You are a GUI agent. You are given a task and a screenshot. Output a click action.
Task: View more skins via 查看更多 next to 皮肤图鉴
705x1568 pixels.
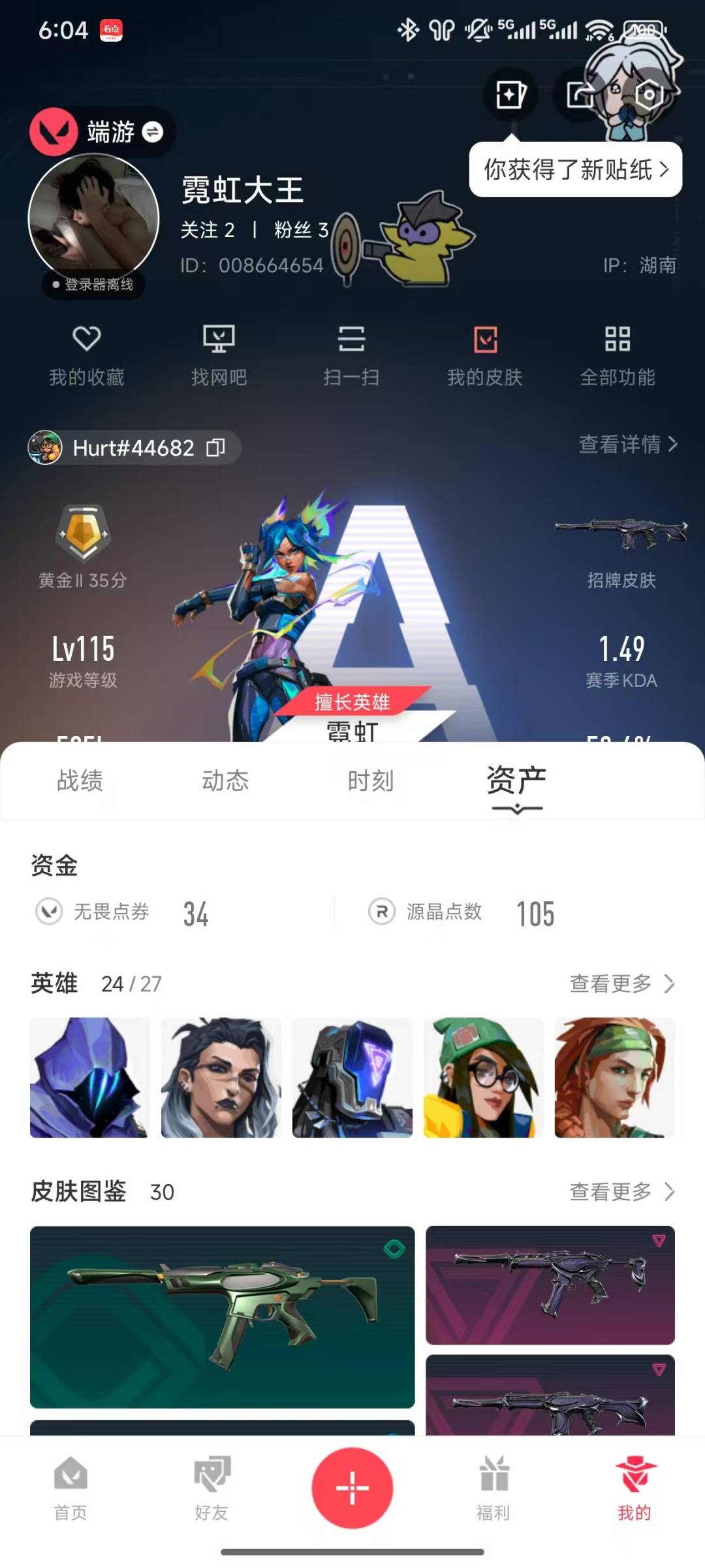coord(621,1192)
